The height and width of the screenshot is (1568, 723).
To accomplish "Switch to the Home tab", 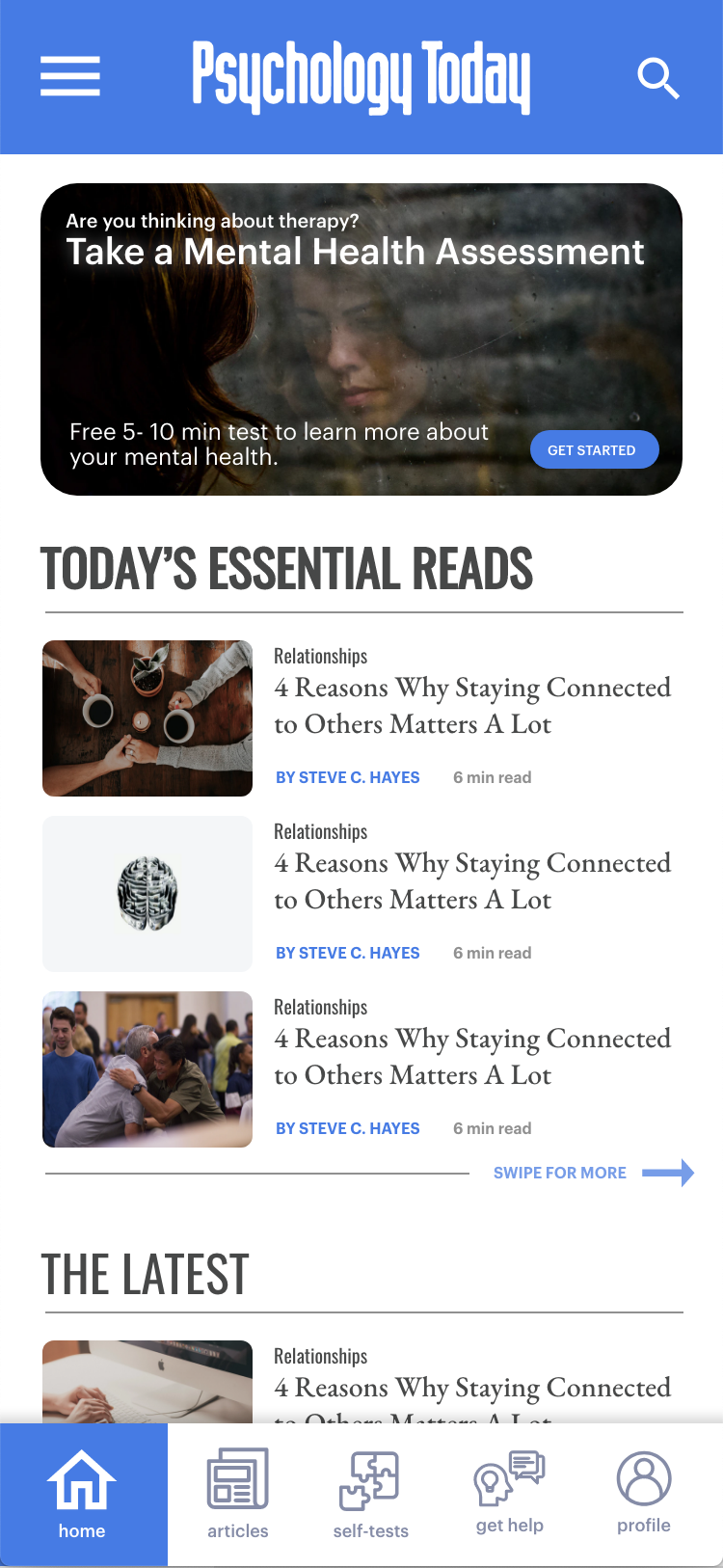I will click(83, 1495).
